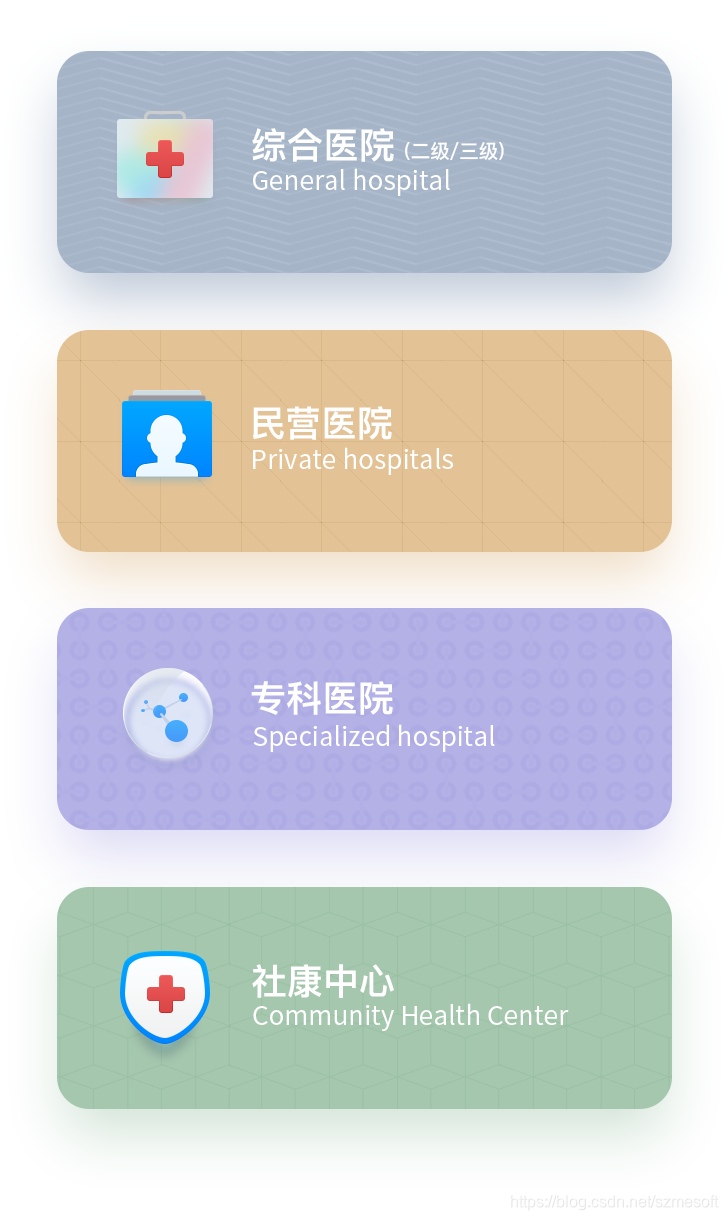Choose the Specialized hospital card
728x1220 pixels.
[364, 719]
